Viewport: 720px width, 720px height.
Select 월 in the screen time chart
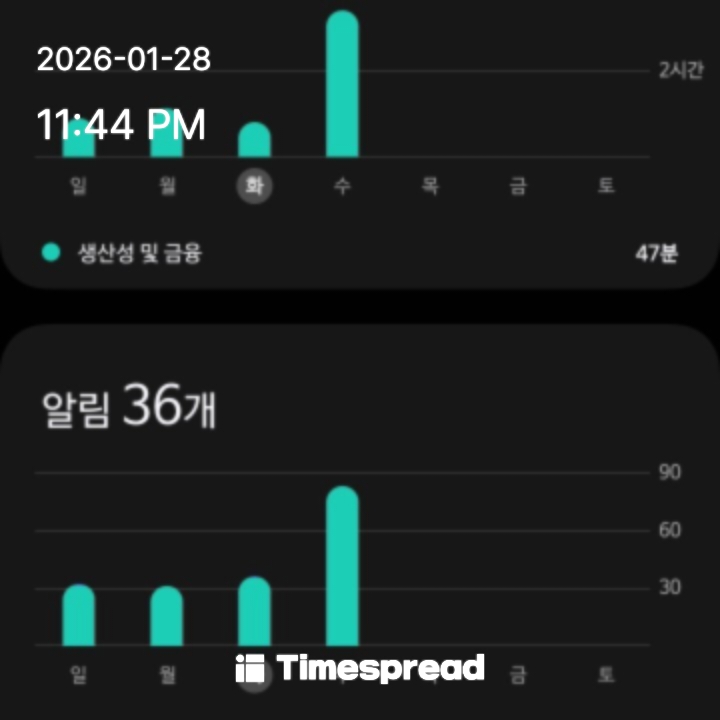pyautogui.click(x=167, y=186)
